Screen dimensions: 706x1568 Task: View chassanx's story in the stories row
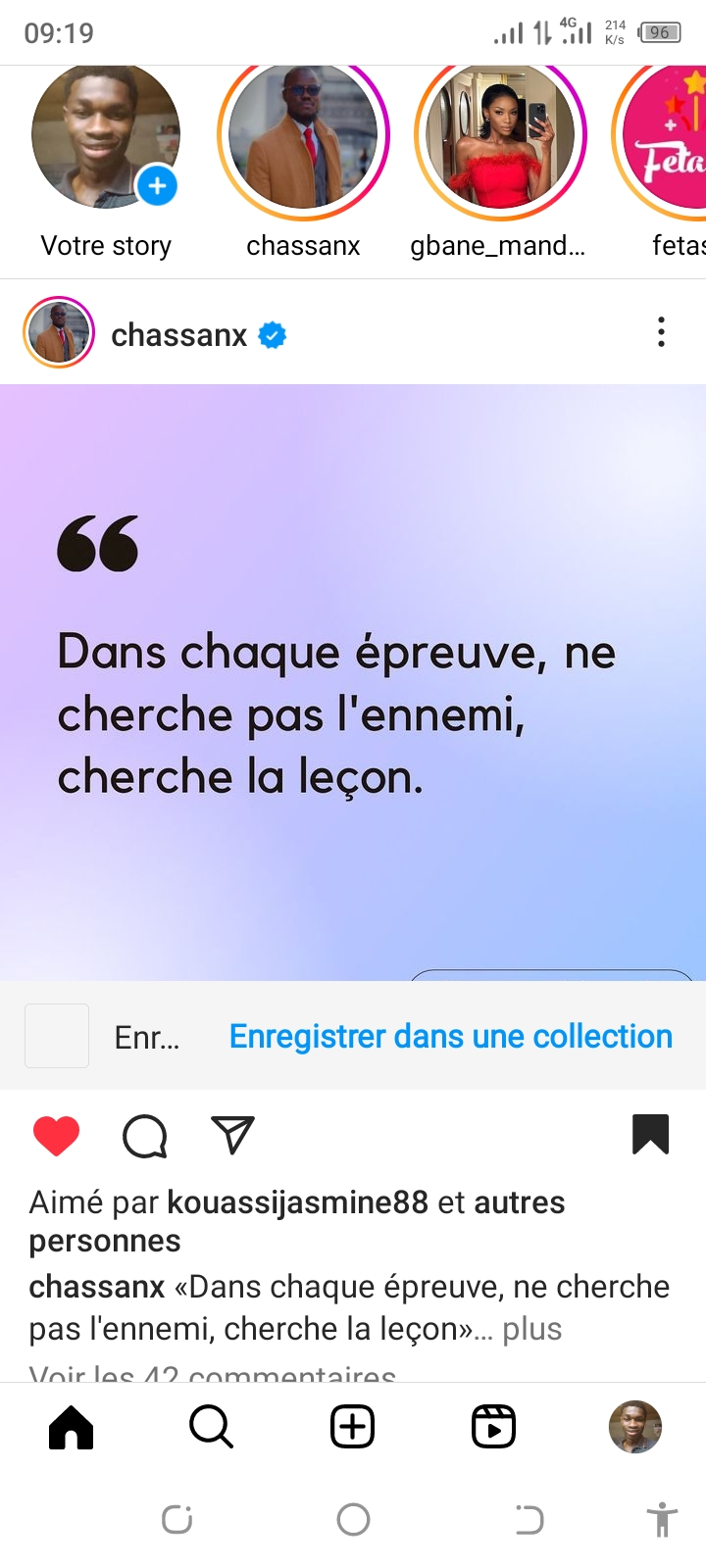click(x=303, y=137)
